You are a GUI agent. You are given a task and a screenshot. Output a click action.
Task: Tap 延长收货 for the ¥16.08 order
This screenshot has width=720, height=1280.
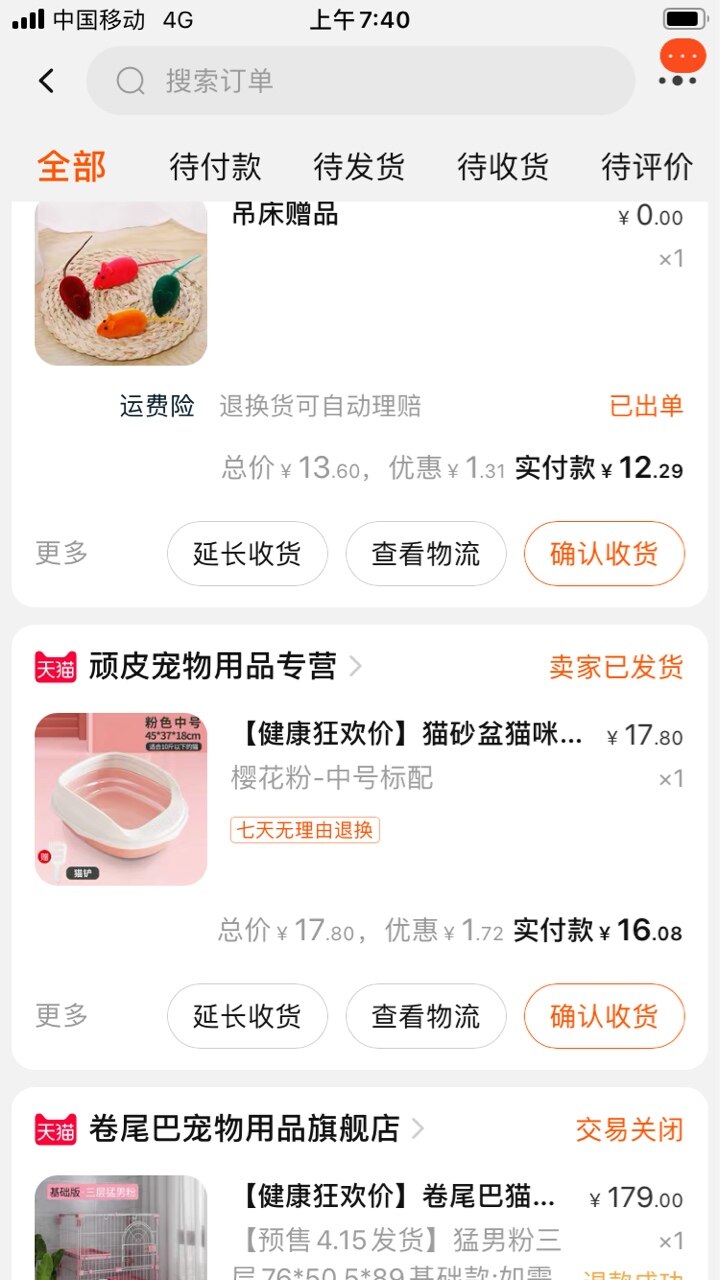point(247,1016)
